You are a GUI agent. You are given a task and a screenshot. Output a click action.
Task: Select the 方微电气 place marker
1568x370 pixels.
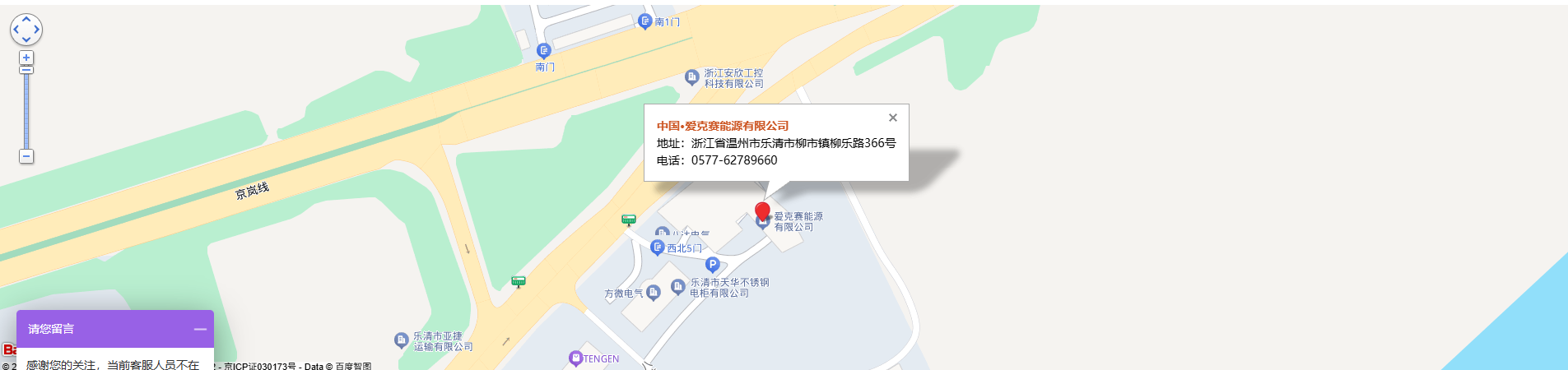pyautogui.click(x=654, y=292)
